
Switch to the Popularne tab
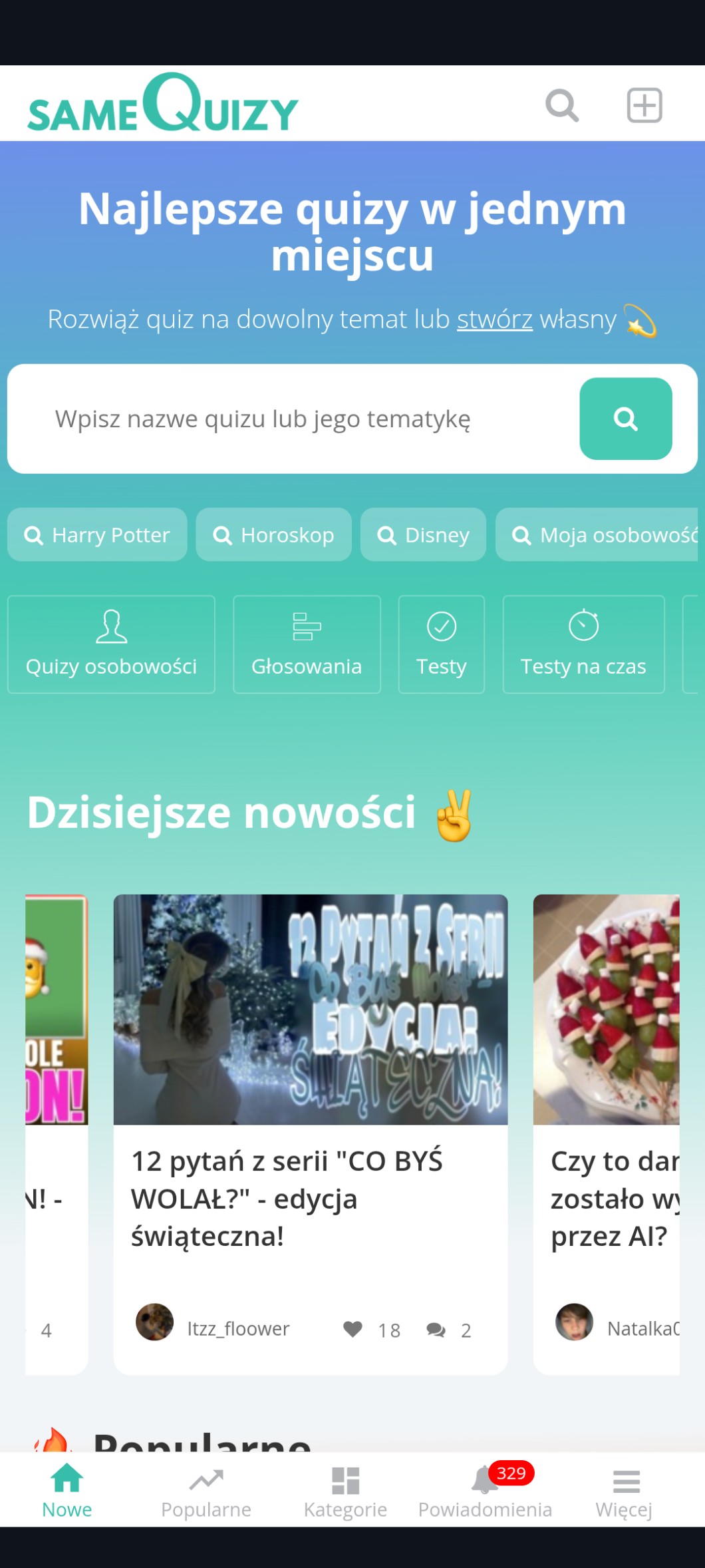click(206, 1492)
